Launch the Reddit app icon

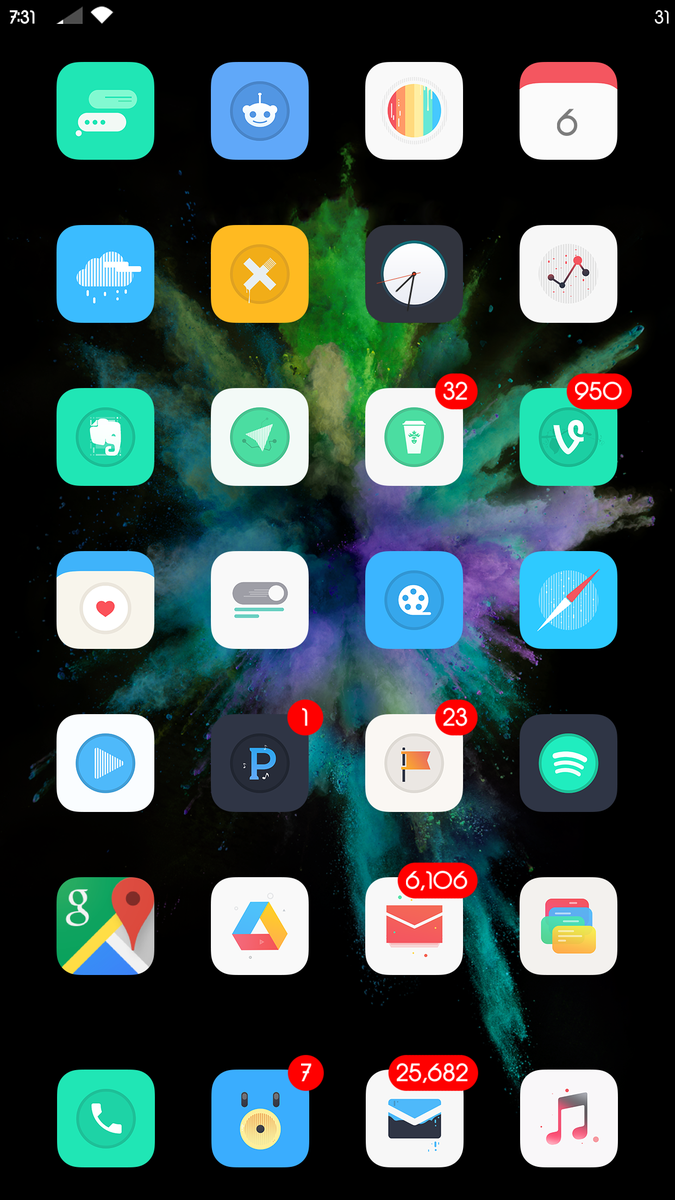(259, 111)
